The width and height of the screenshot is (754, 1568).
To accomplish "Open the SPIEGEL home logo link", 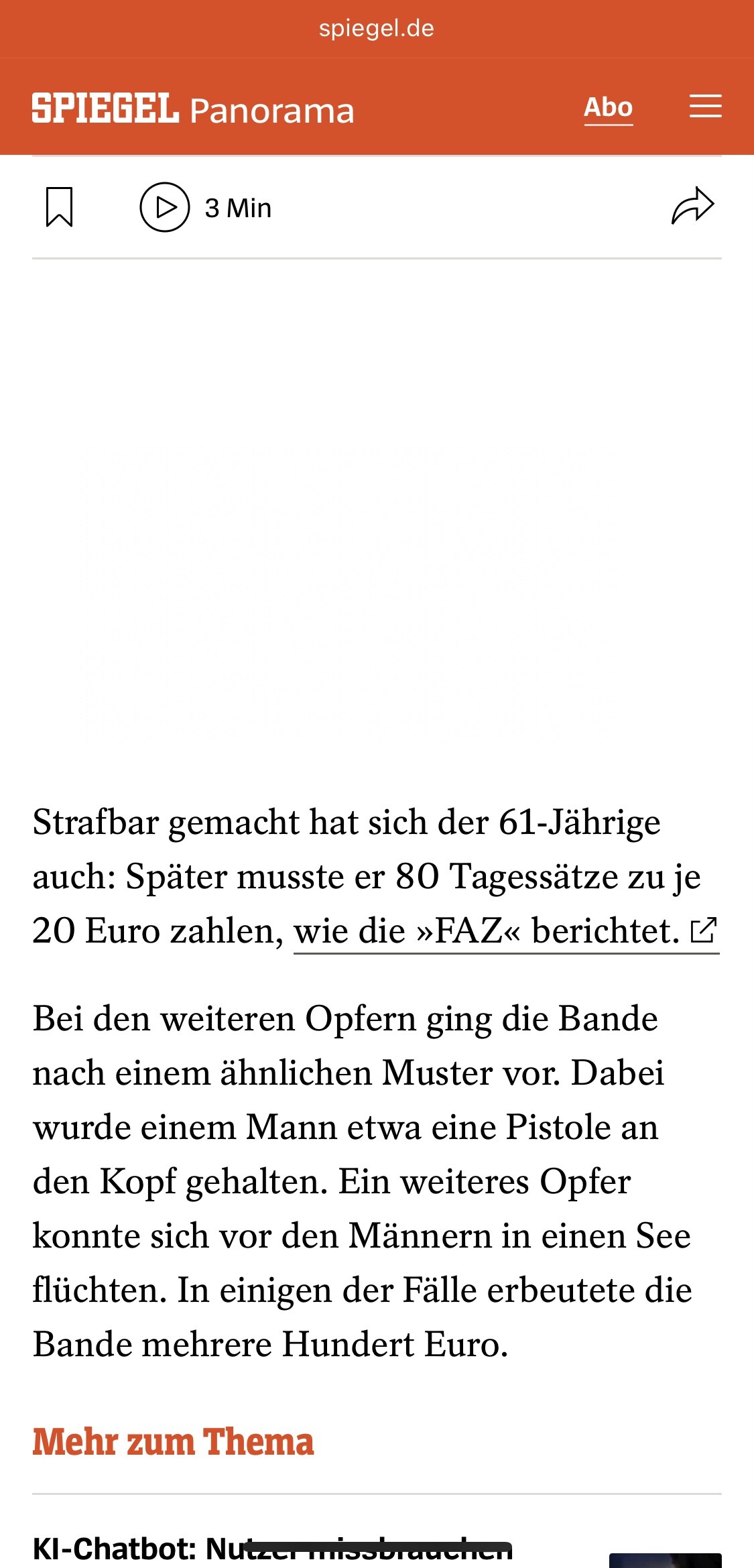I will [x=105, y=109].
